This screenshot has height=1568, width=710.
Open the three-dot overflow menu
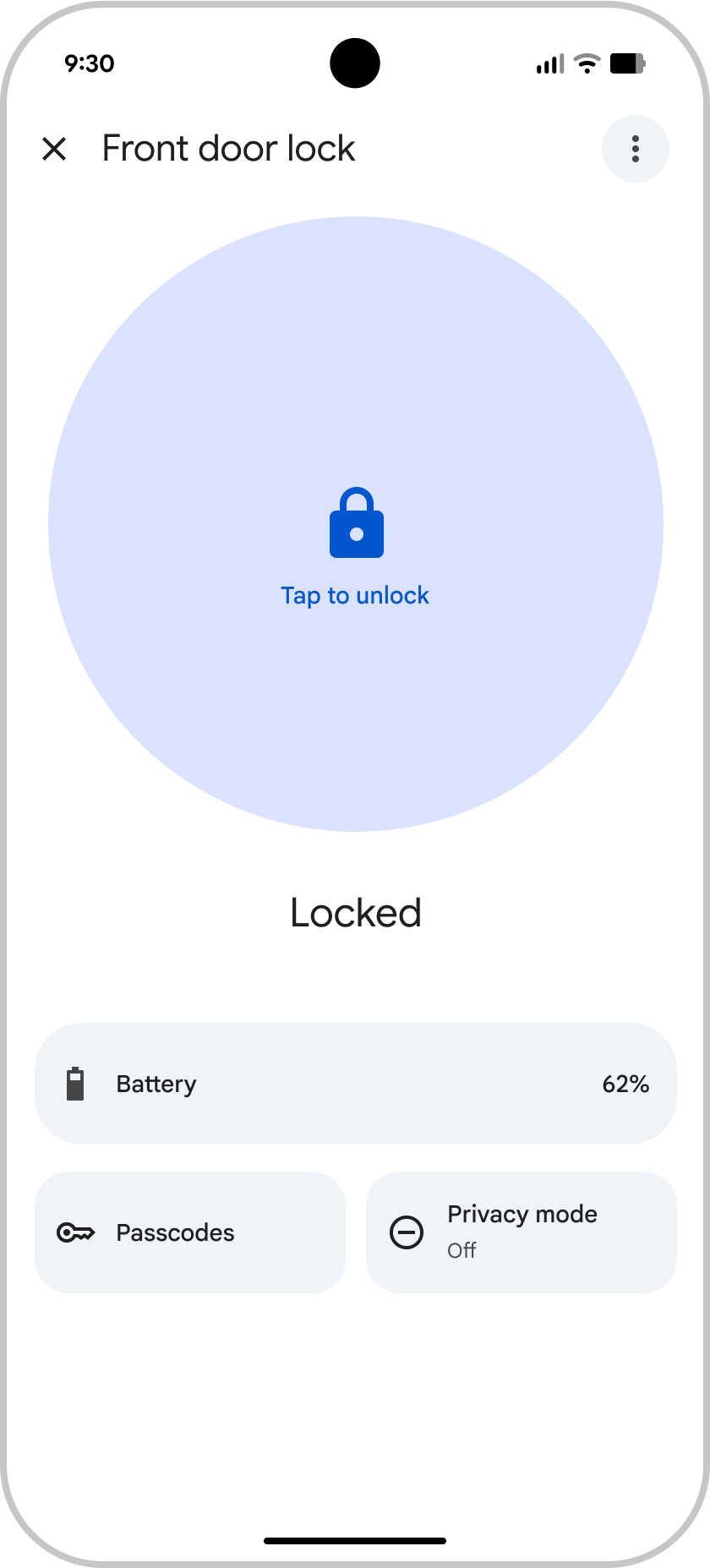(x=635, y=149)
